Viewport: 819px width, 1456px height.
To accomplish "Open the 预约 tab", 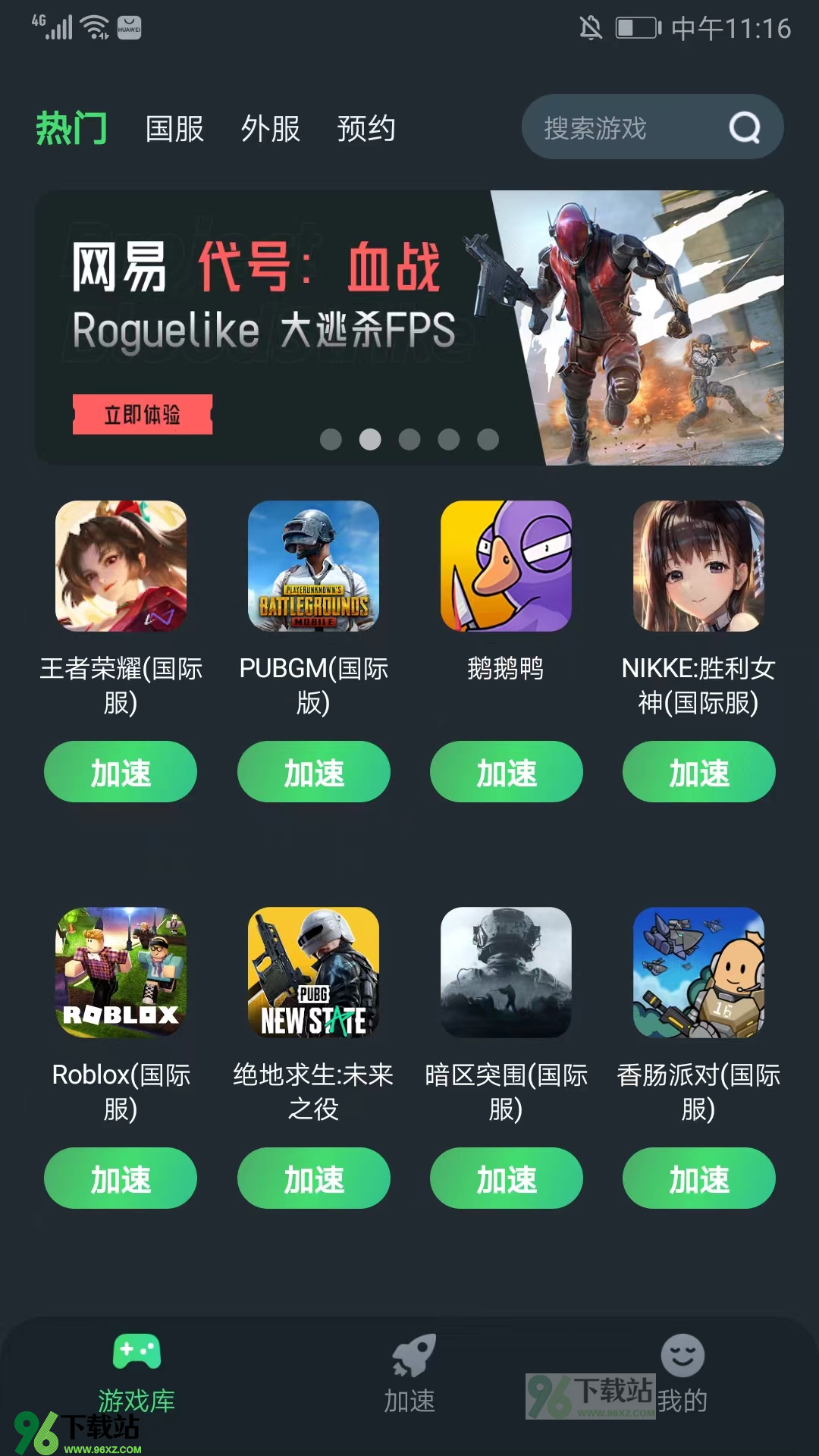I will tap(366, 129).
